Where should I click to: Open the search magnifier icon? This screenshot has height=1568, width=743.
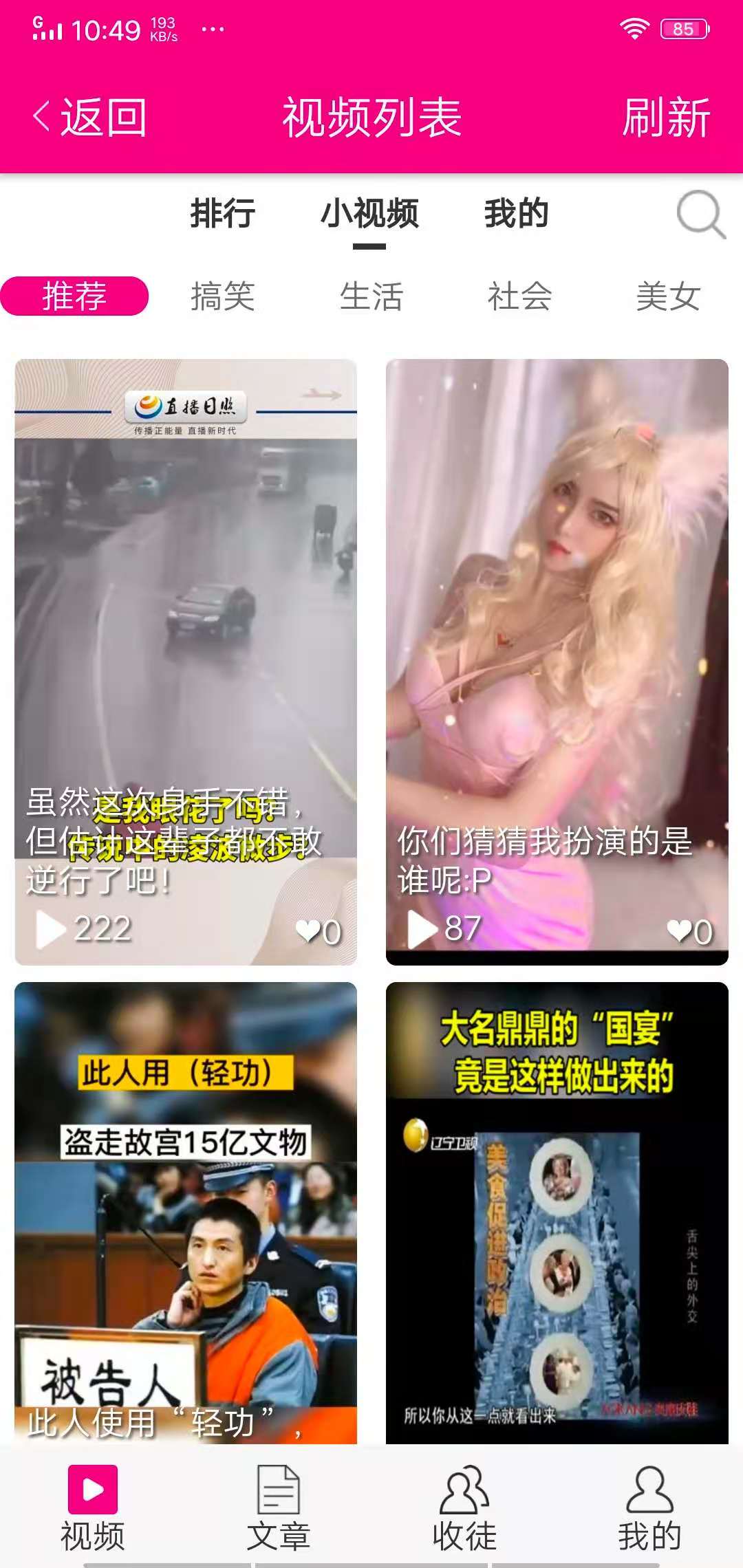[x=700, y=215]
